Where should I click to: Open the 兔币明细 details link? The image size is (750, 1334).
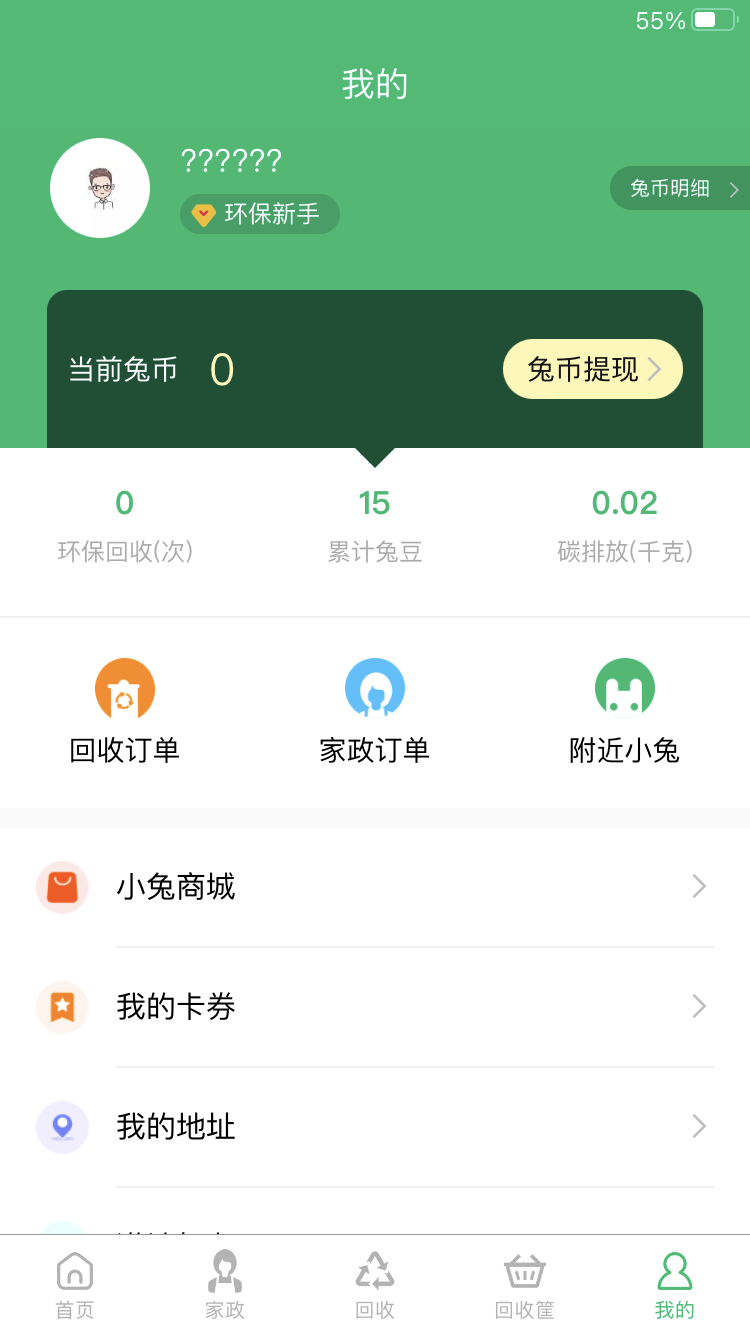(682, 188)
